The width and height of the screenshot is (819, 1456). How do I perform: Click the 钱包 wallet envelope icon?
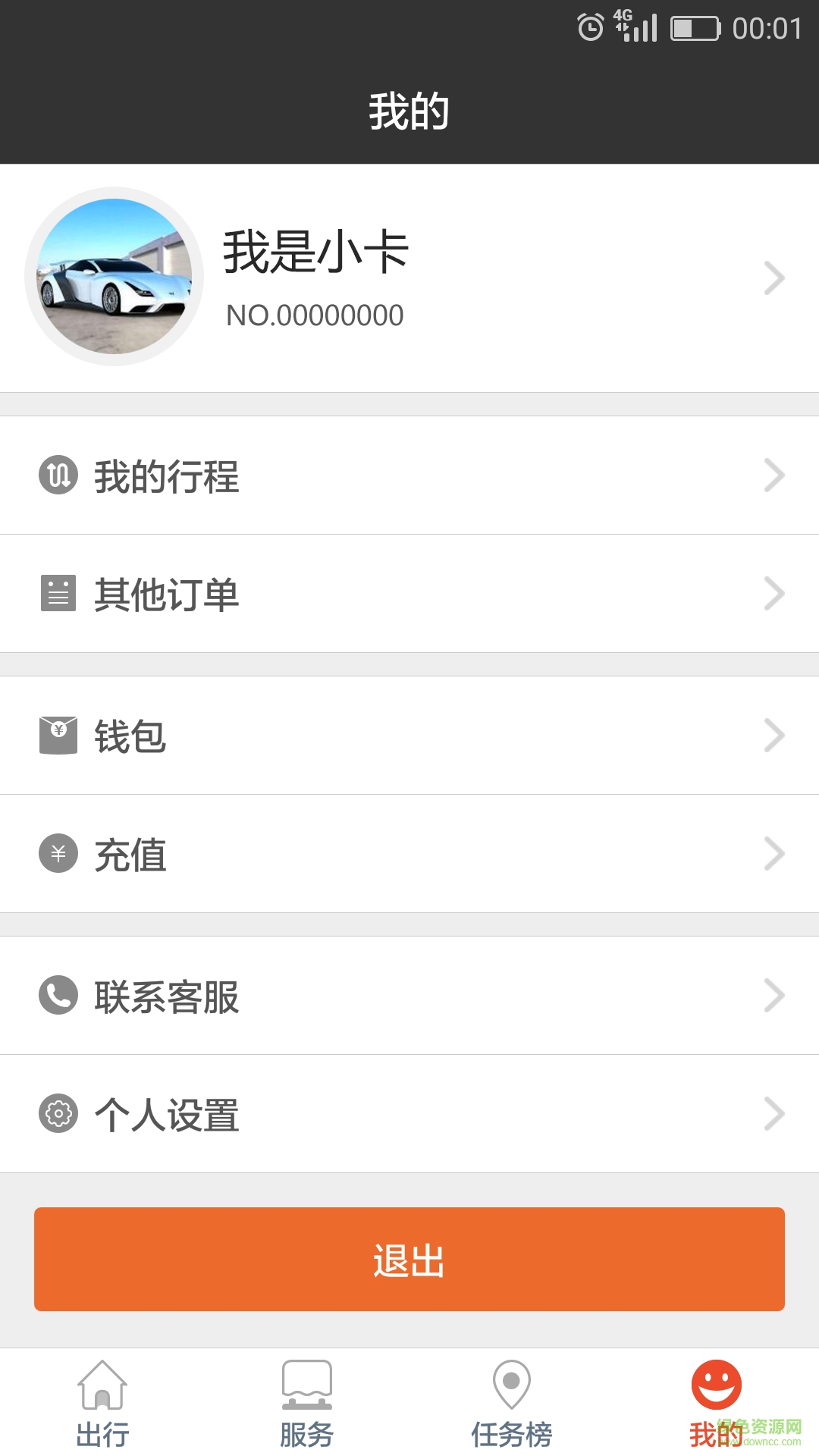[57, 735]
